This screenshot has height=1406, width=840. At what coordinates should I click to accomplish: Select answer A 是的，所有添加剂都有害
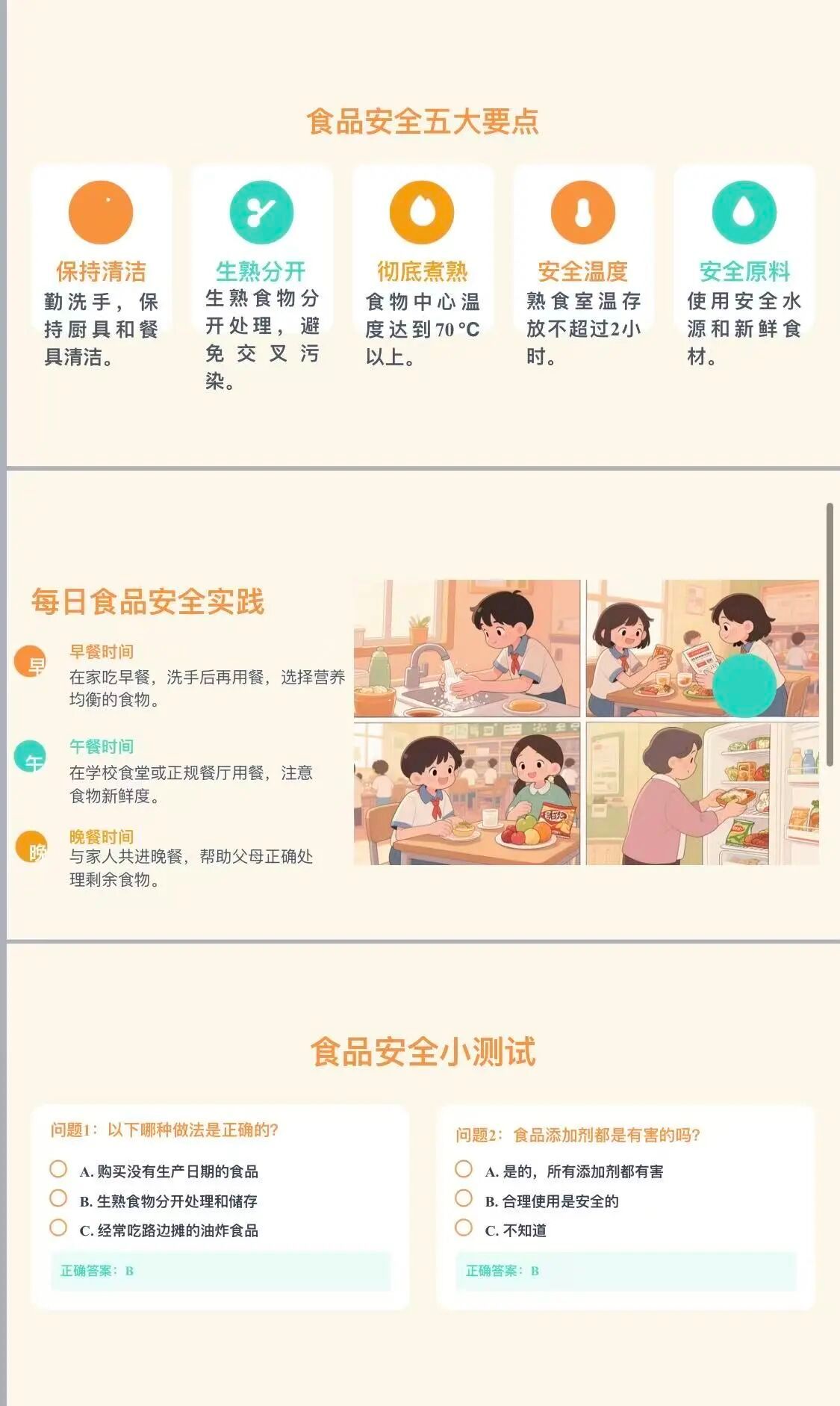[x=464, y=1168]
